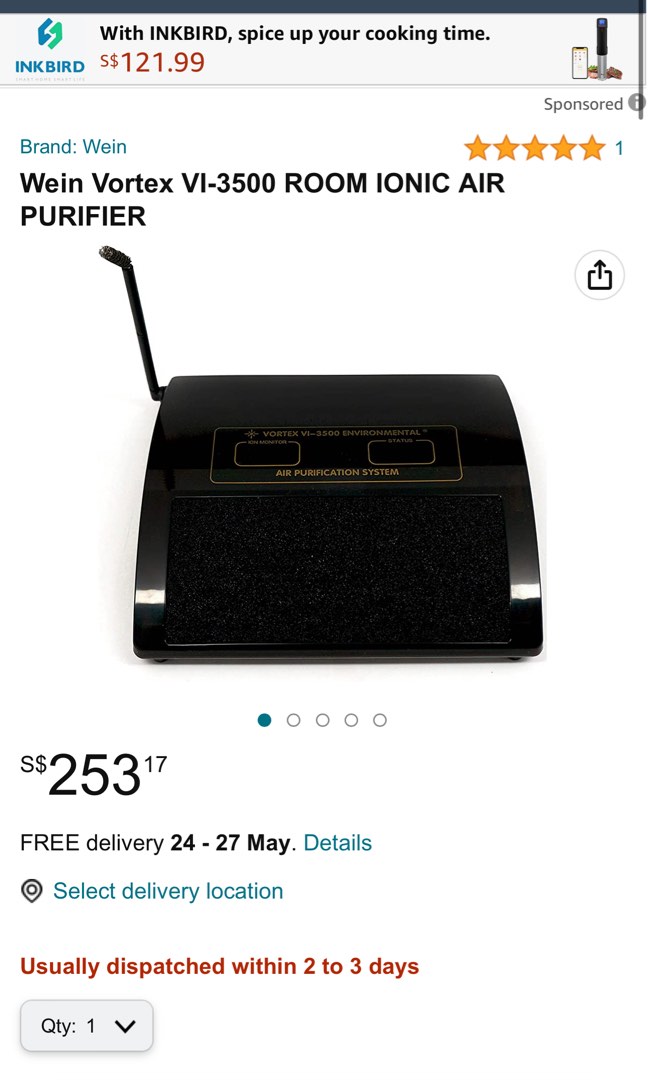
Task: Expand the Qty: 1 dropdown
Action: point(87,1025)
